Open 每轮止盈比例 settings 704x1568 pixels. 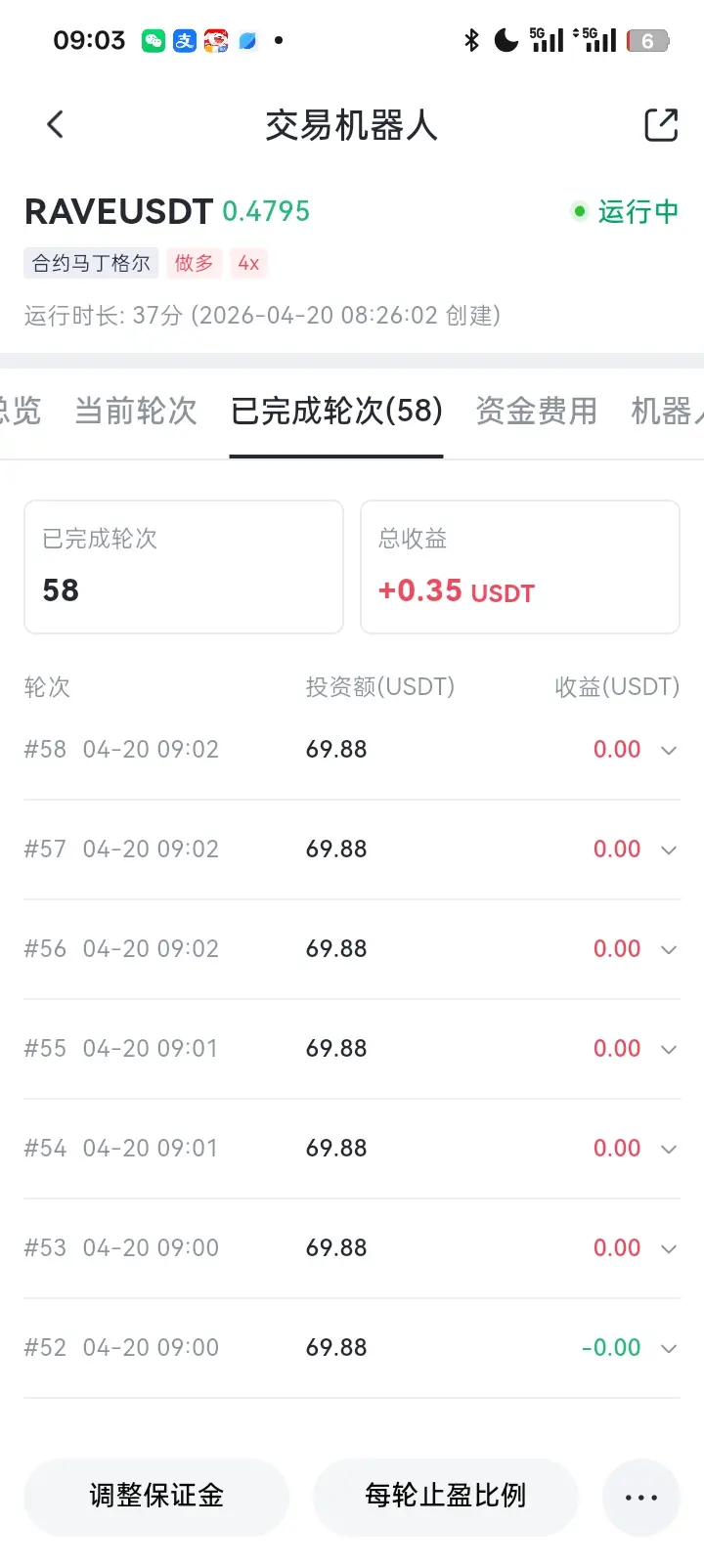pyautogui.click(x=446, y=1497)
